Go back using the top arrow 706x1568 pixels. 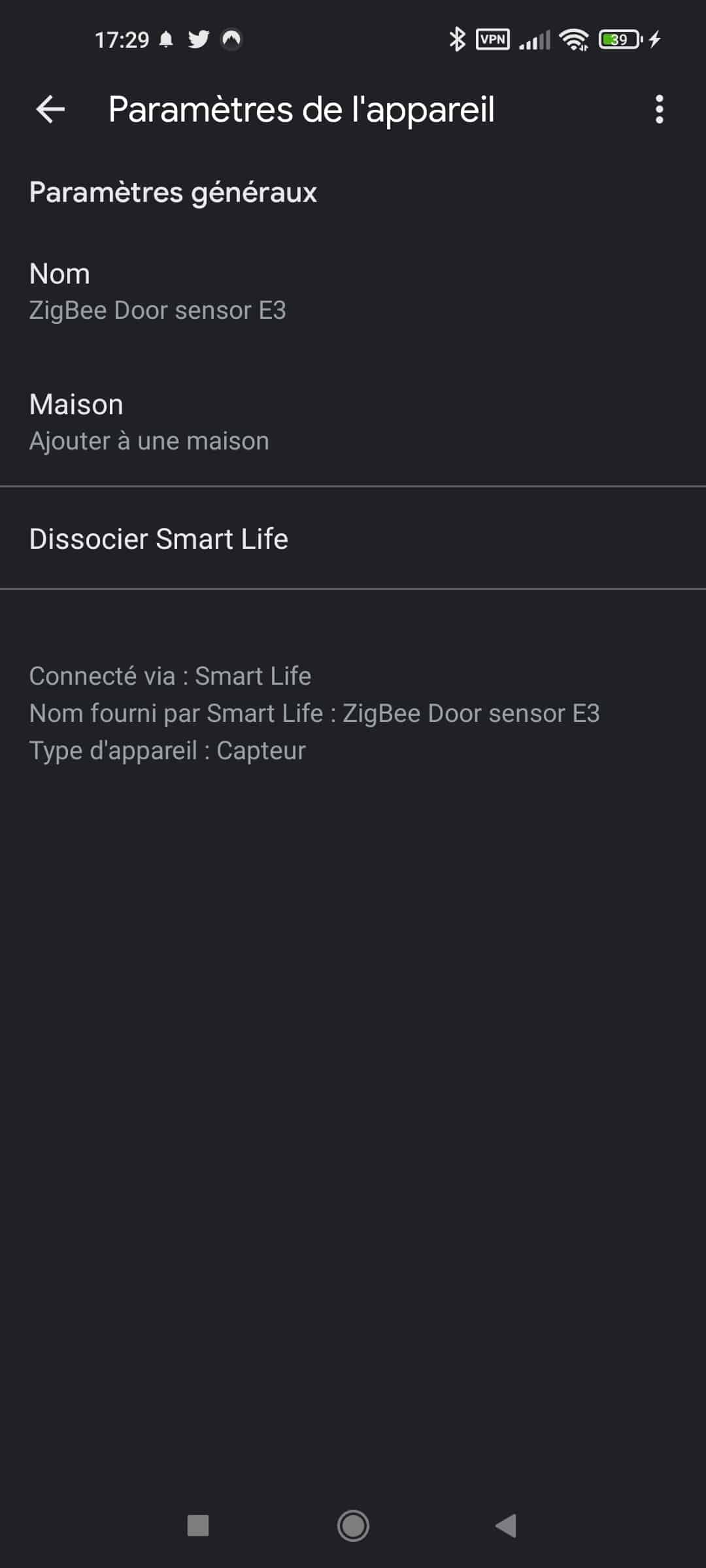pos(50,109)
